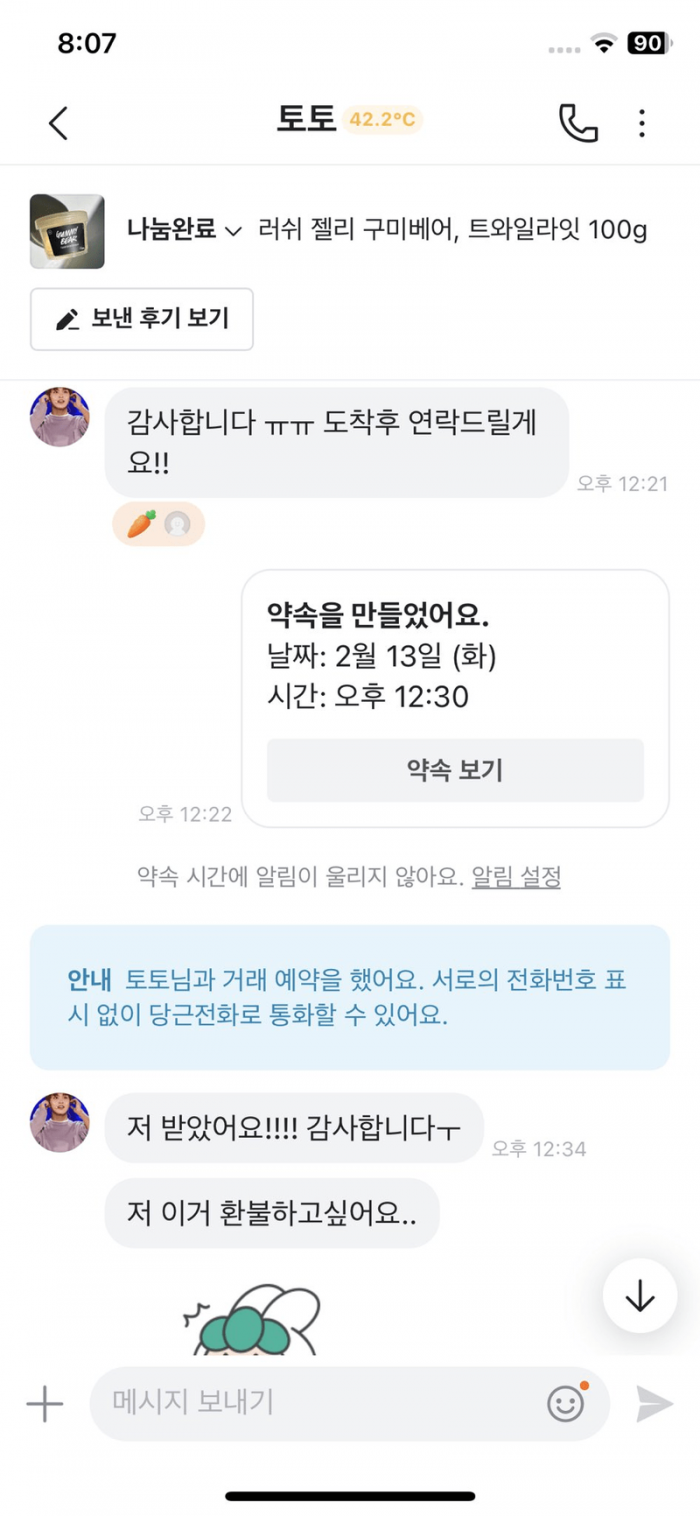Open the emoticon picker

566,1403
